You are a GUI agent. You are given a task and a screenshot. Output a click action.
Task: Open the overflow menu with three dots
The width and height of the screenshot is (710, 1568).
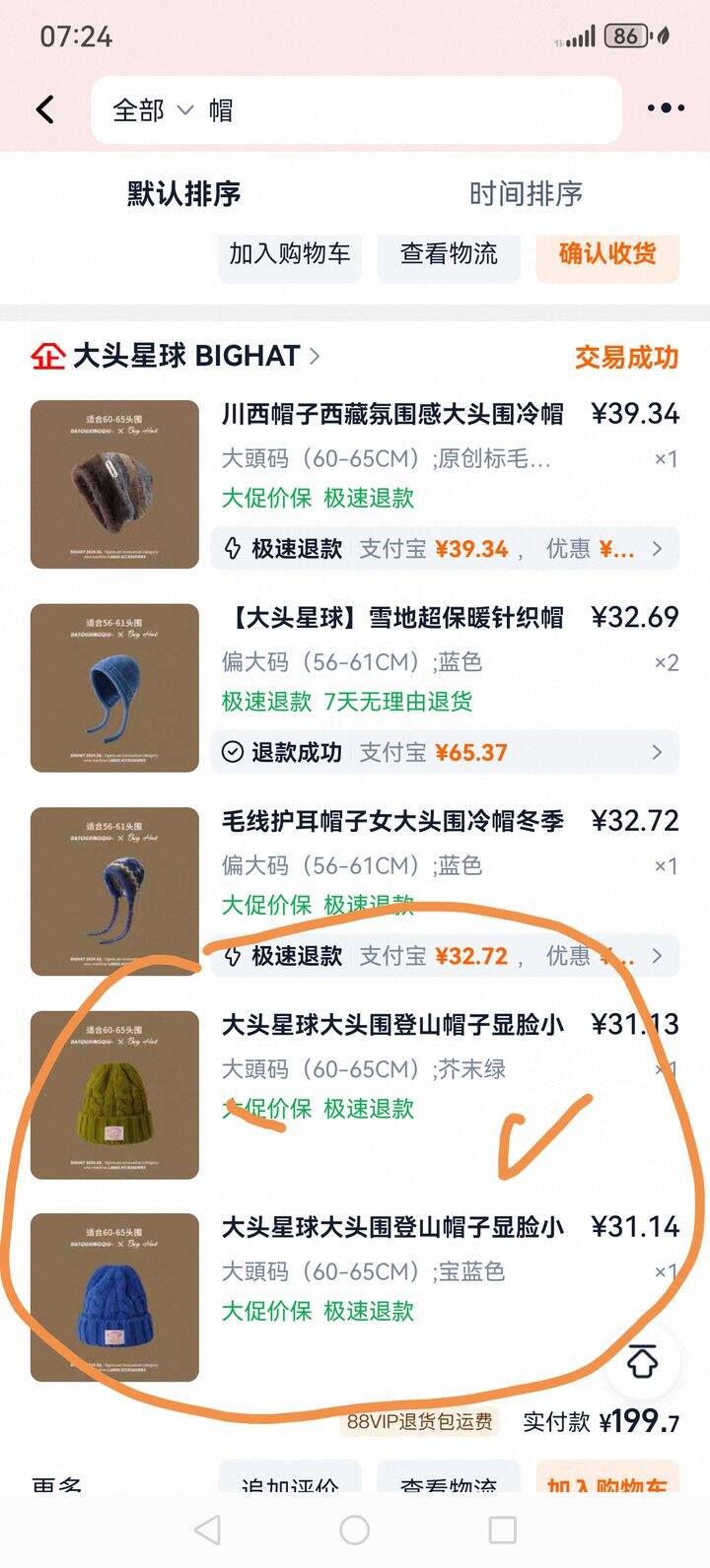click(x=666, y=109)
